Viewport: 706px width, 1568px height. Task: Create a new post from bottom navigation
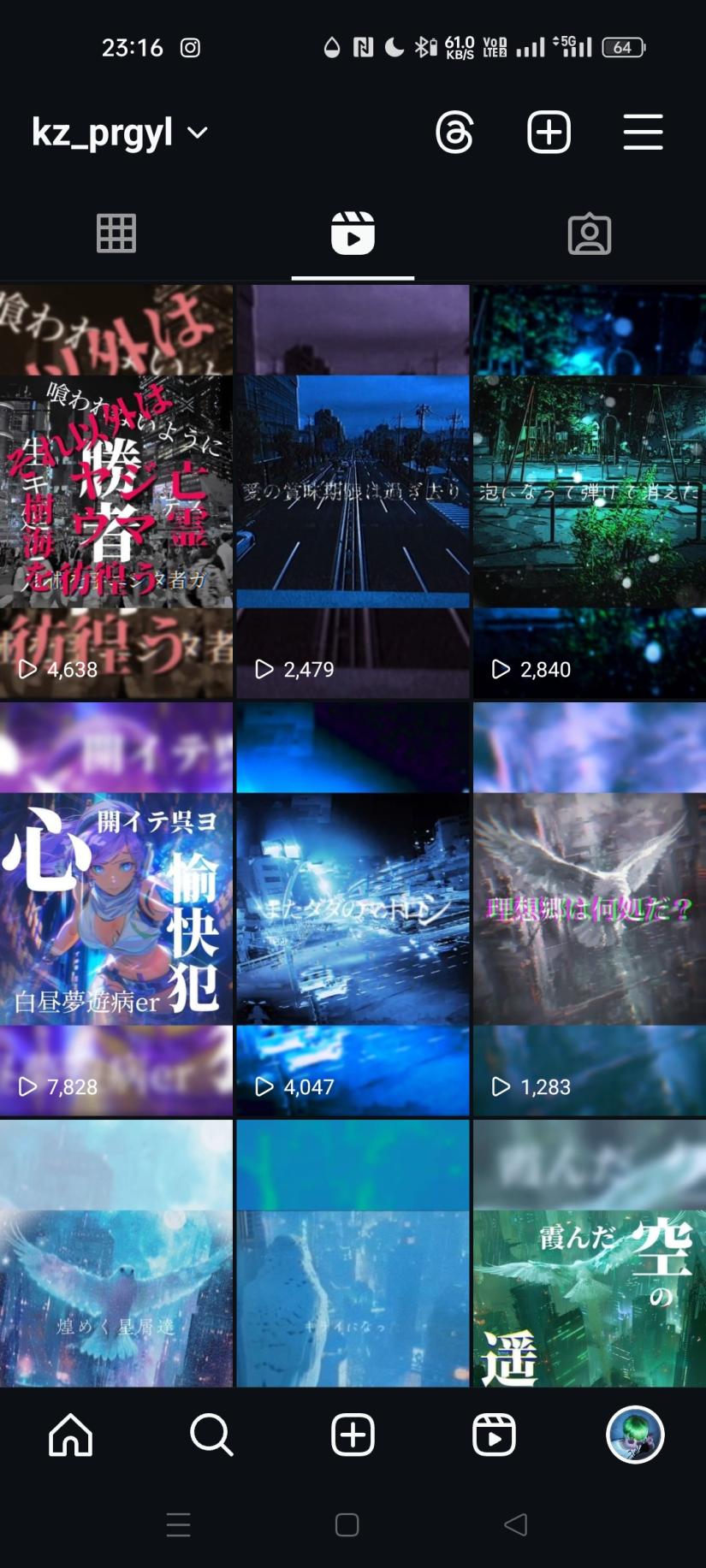tap(353, 1435)
